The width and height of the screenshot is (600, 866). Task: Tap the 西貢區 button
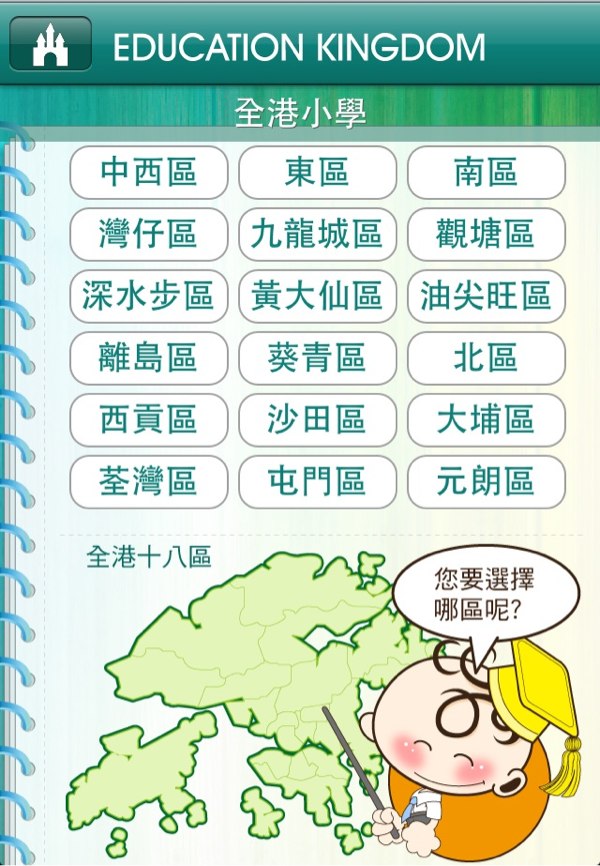pyautogui.click(x=148, y=420)
